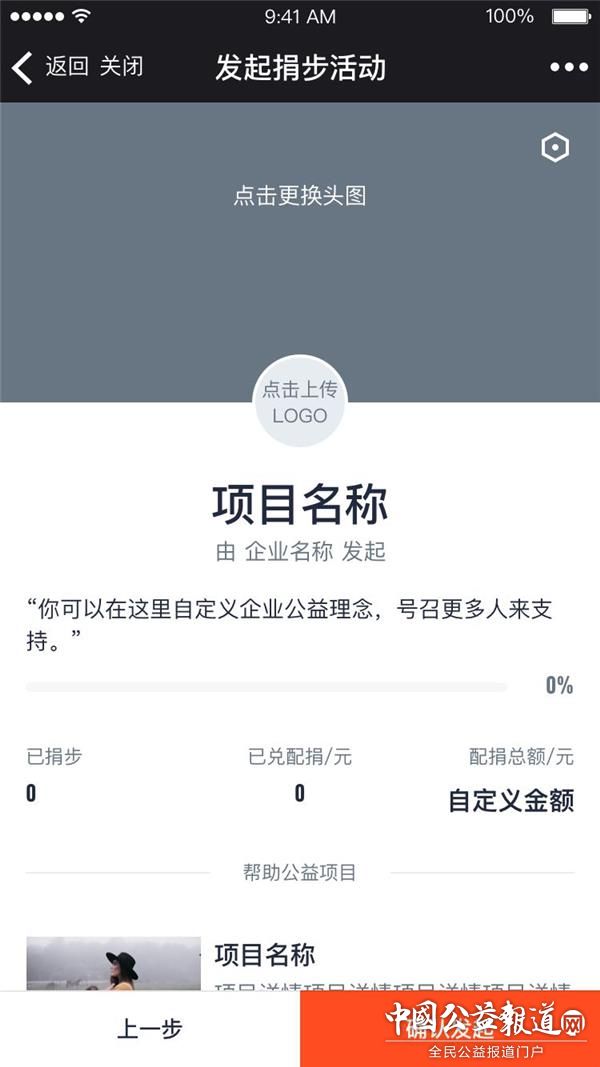The height and width of the screenshot is (1067, 600).
Task: Open the hexagon settings icon on header
Action: click(x=555, y=148)
